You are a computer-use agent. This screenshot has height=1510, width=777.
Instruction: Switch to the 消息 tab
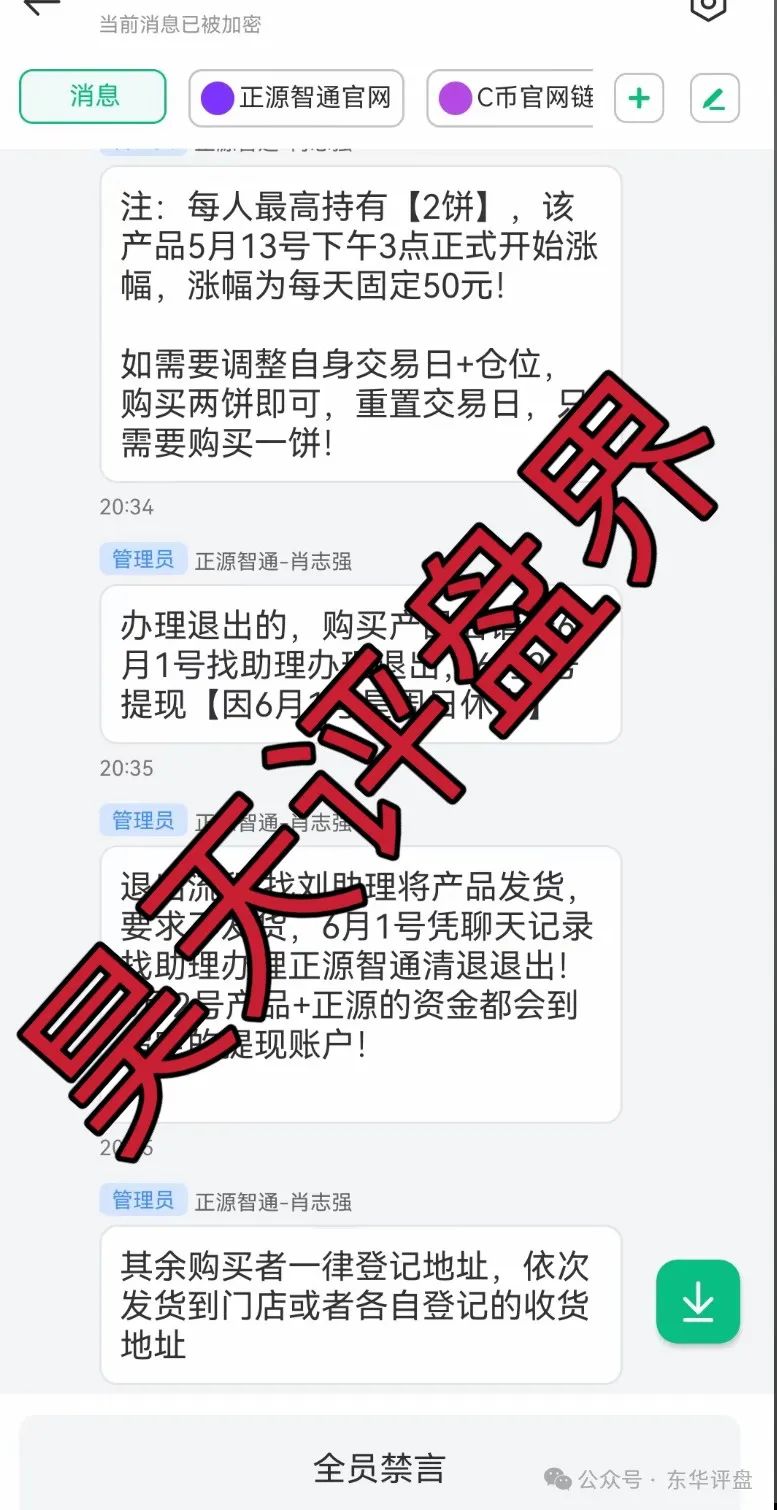point(93,97)
